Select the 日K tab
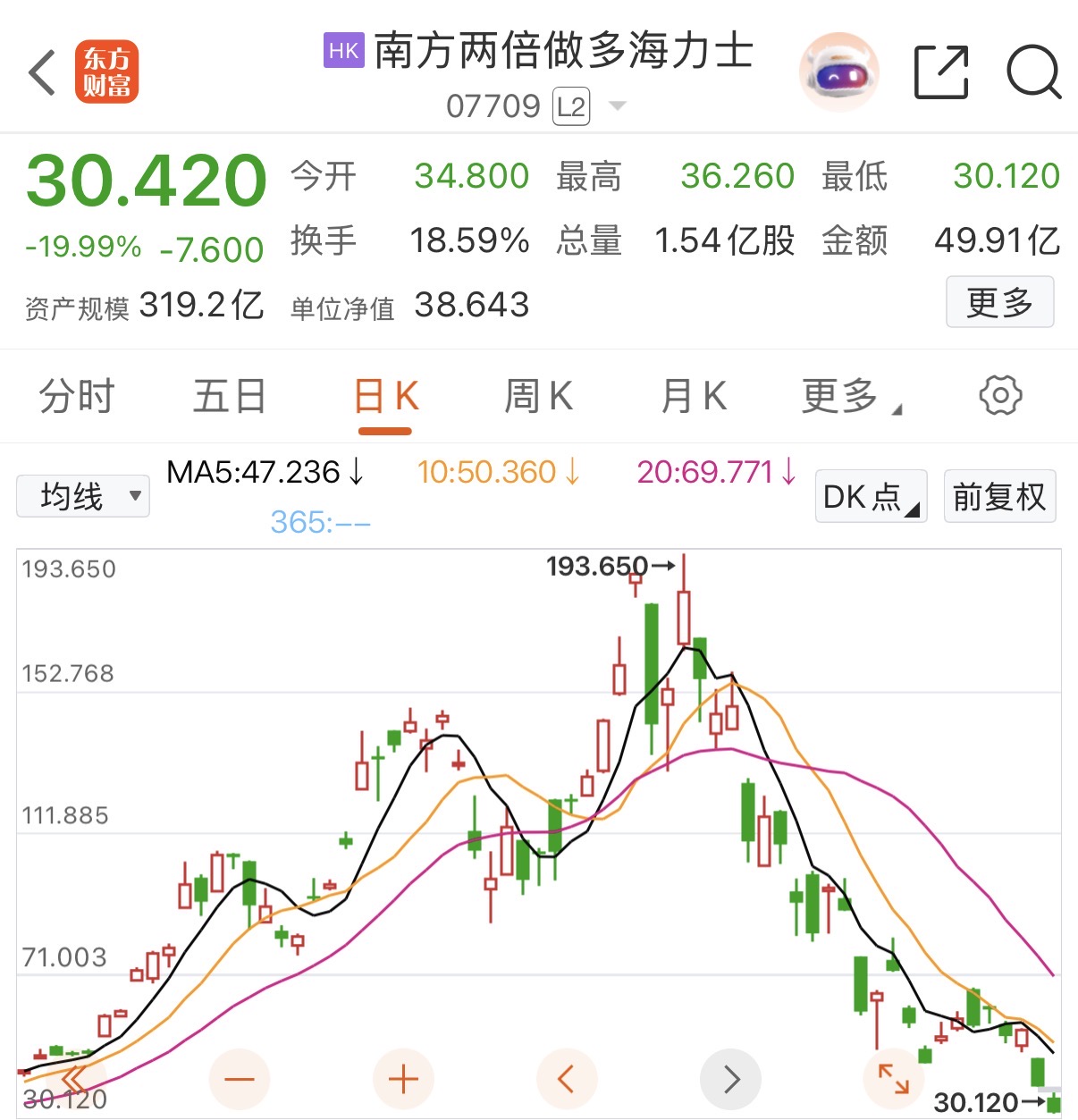This screenshot has width=1078, height=1120. click(386, 396)
